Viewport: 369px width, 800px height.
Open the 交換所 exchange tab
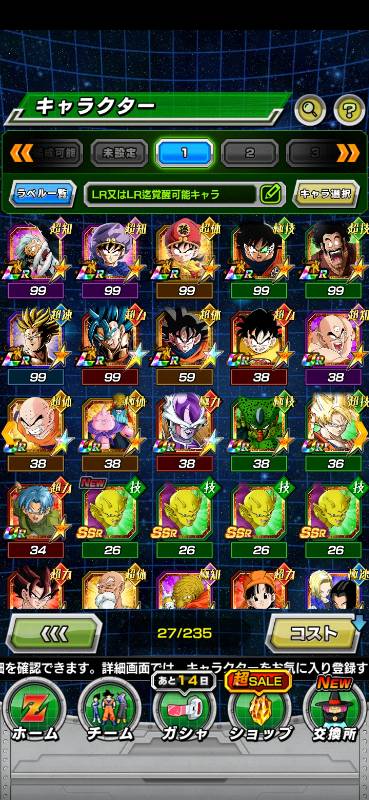[334, 711]
